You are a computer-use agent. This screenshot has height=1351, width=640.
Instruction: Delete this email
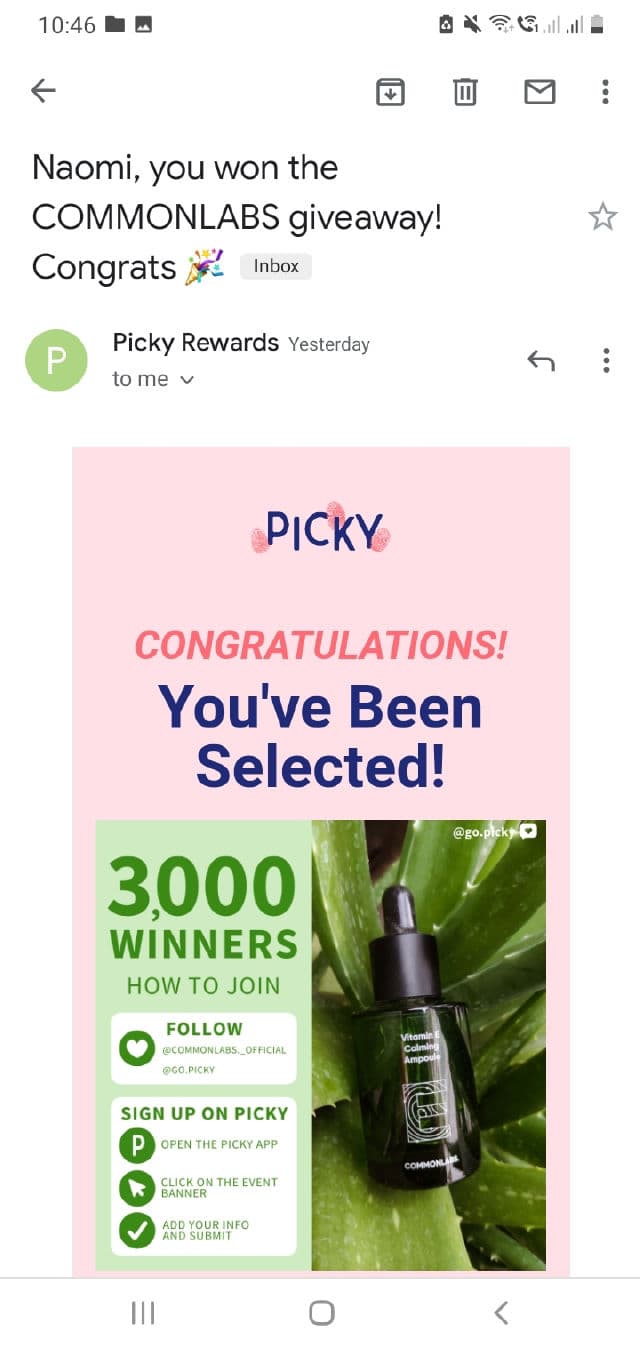[465, 92]
